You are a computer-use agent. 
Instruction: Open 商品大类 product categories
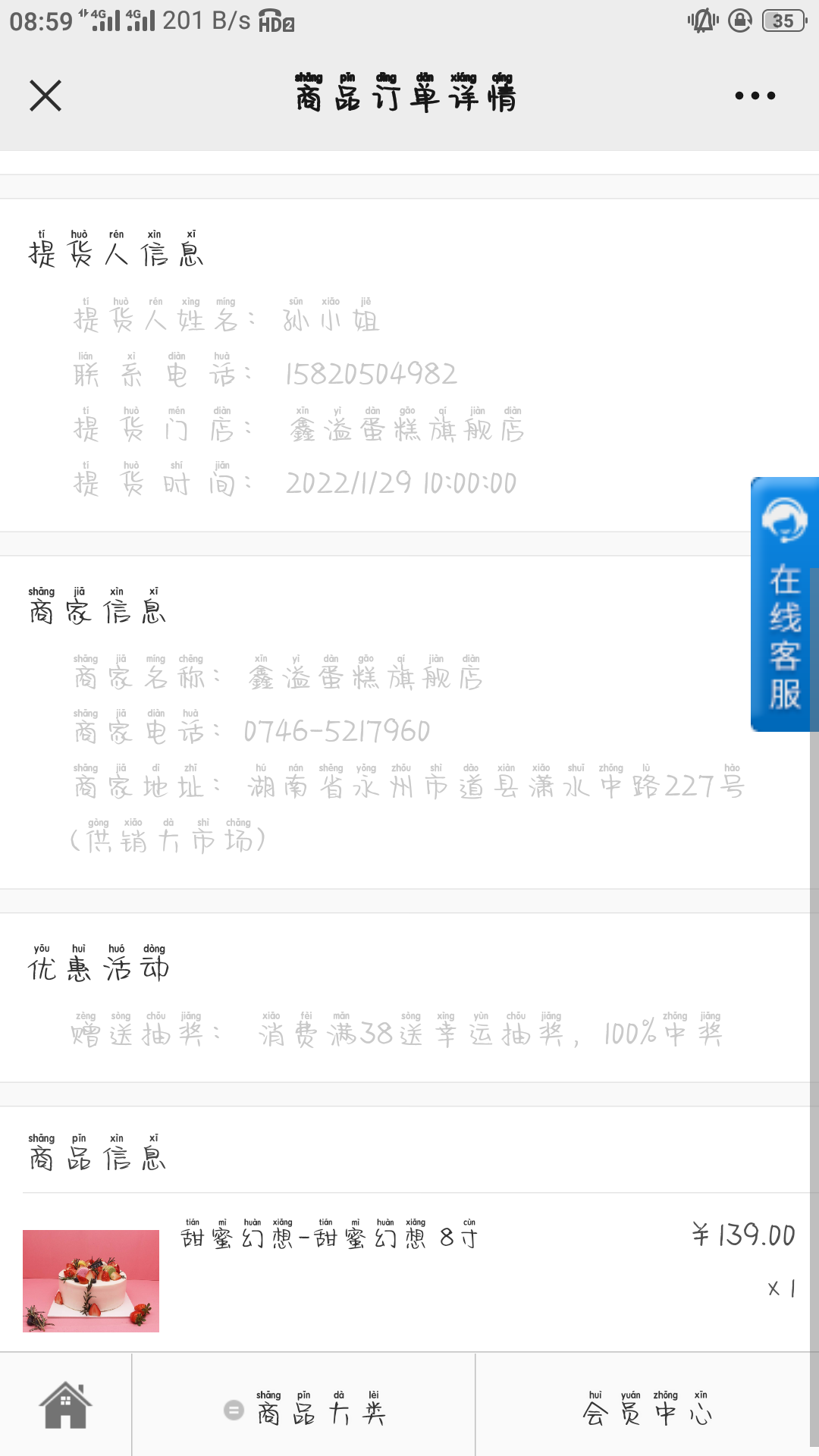304,1407
